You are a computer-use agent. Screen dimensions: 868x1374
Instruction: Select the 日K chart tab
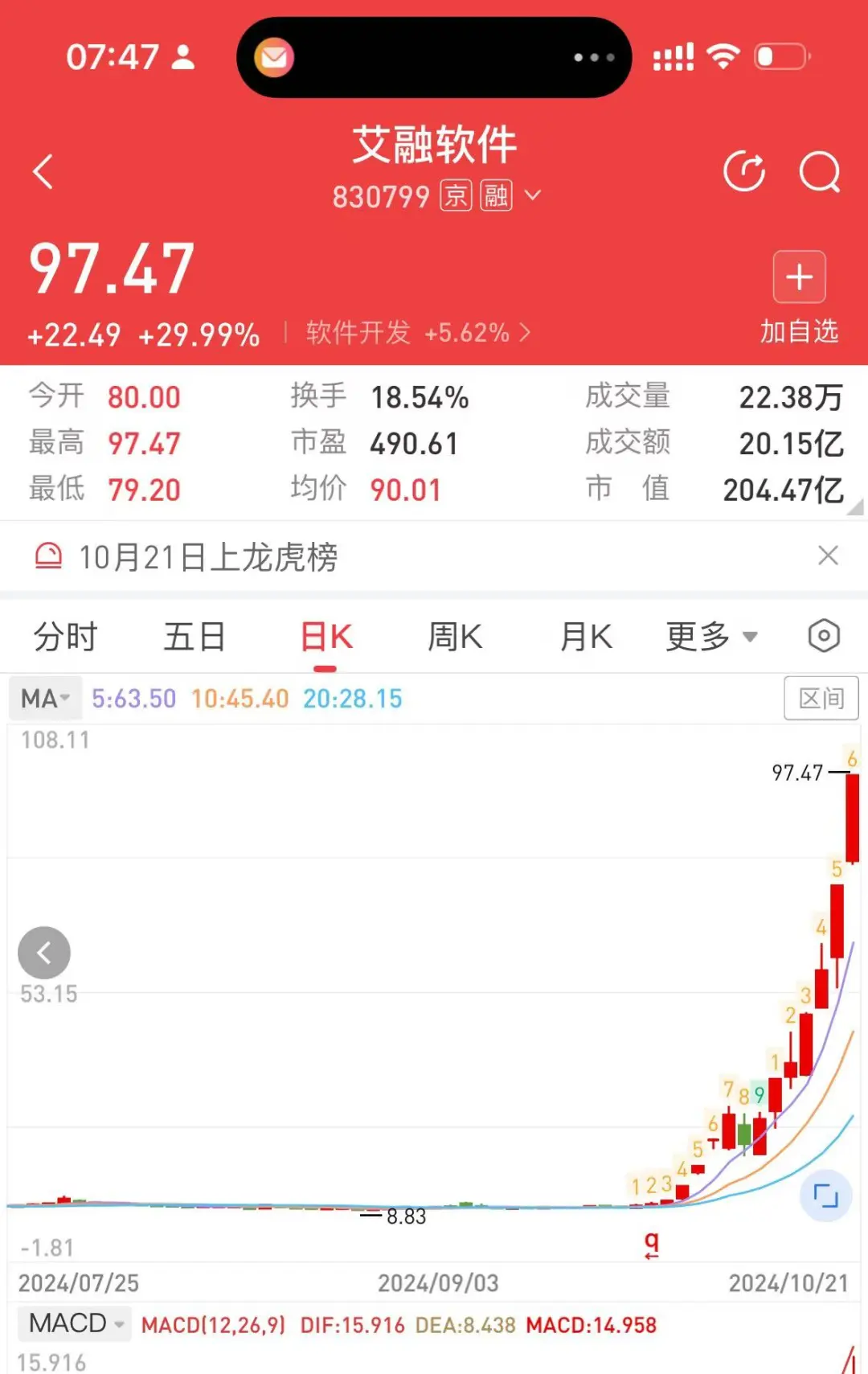coord(325,638)
